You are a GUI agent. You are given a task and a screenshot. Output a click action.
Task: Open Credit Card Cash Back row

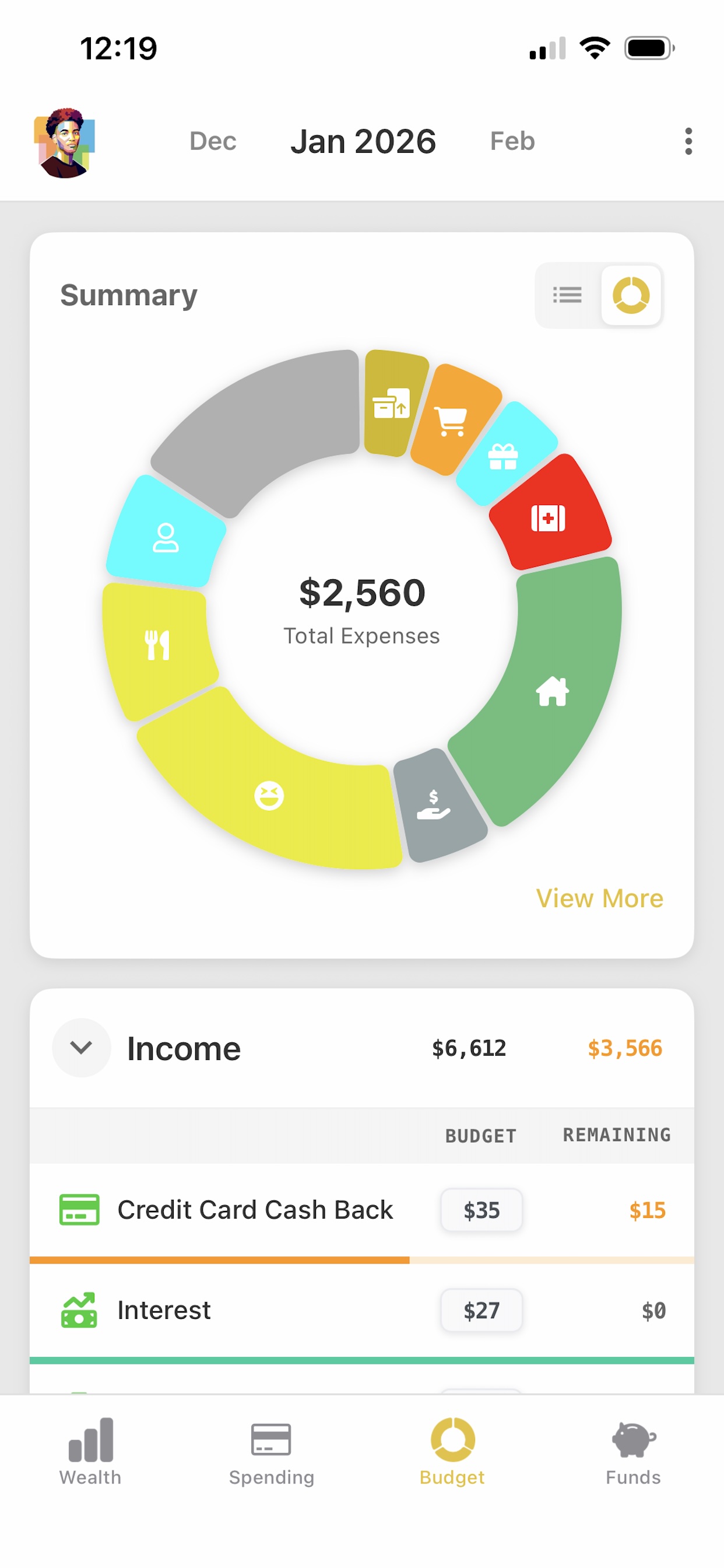(254, 1210)
